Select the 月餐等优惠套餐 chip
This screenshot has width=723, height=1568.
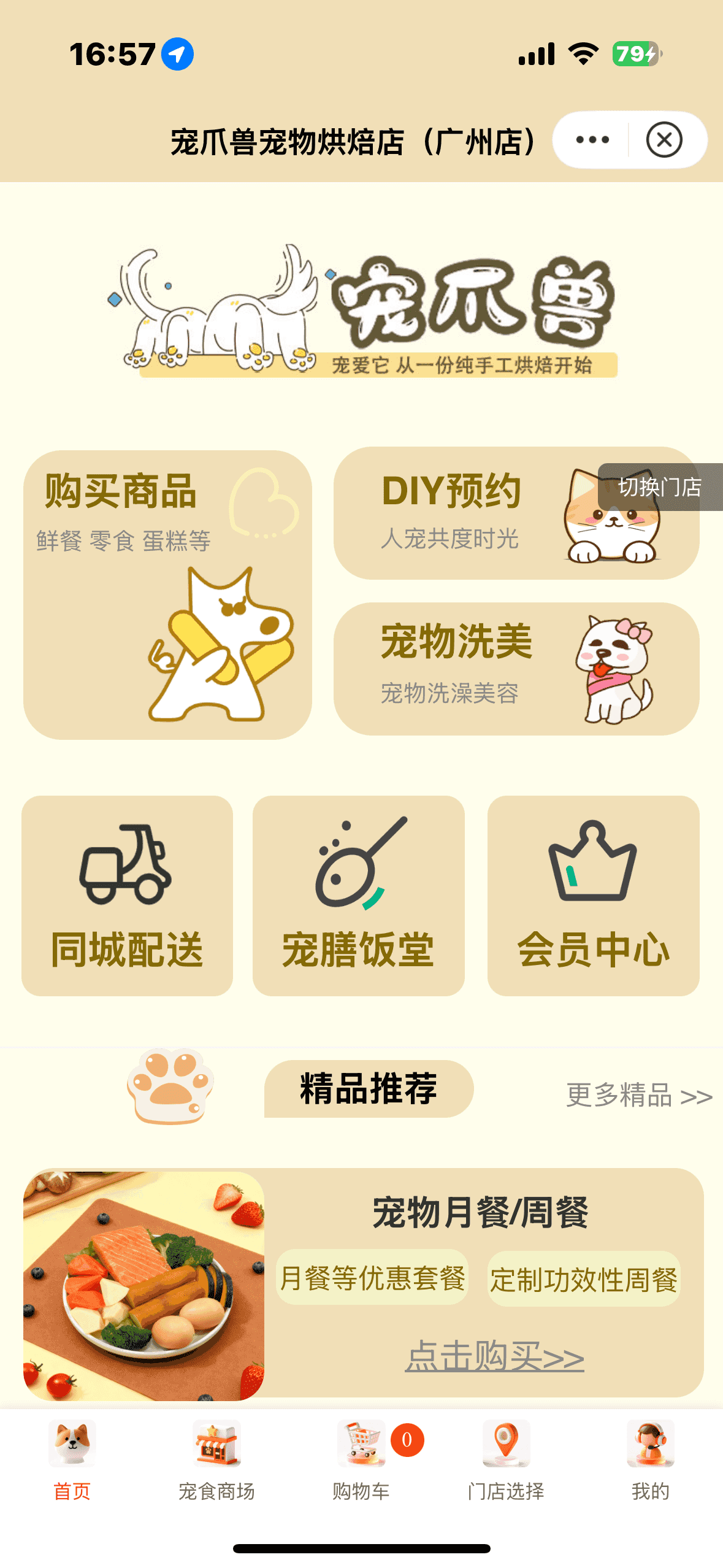(372, 1278)
